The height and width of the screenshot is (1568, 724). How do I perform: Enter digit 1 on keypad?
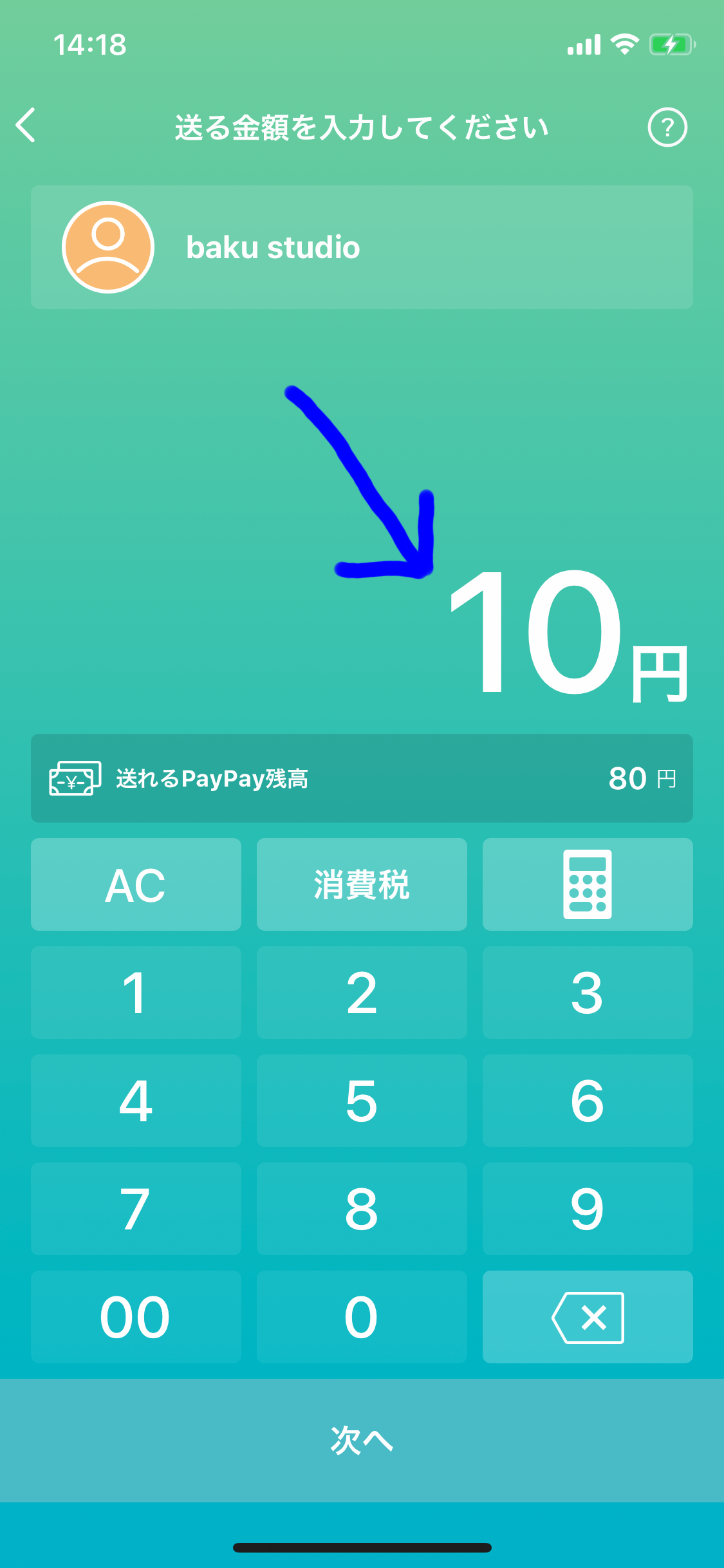coord(136,993)
